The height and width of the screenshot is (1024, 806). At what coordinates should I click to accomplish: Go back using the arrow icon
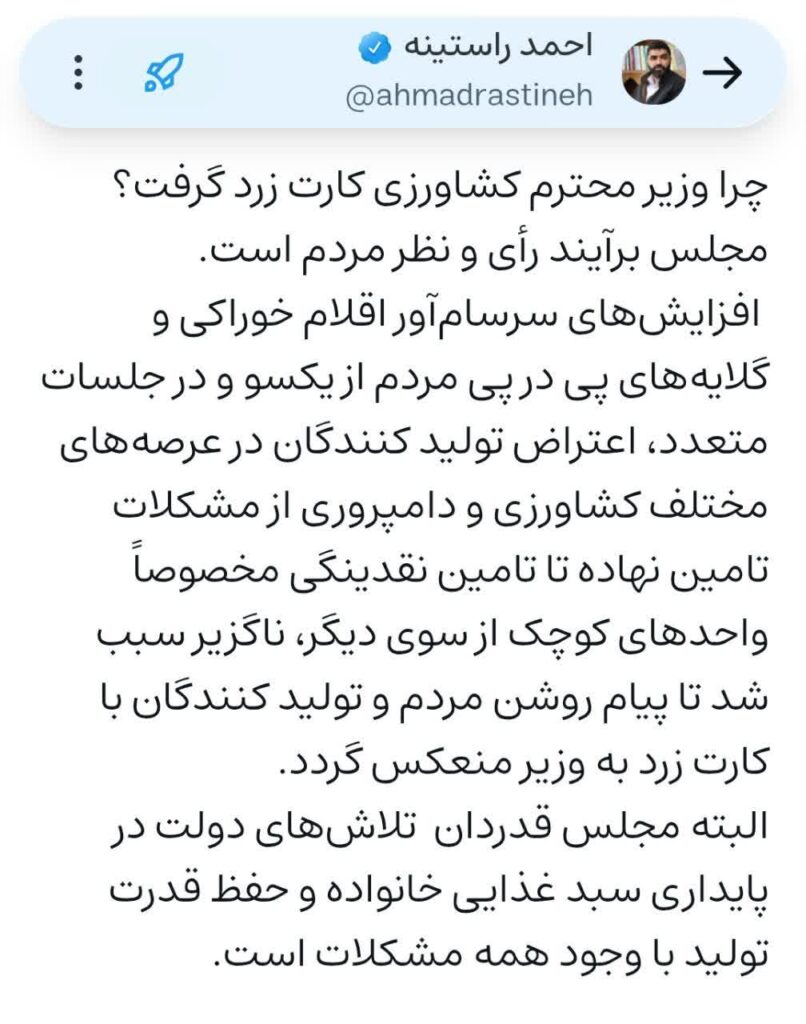722,72
